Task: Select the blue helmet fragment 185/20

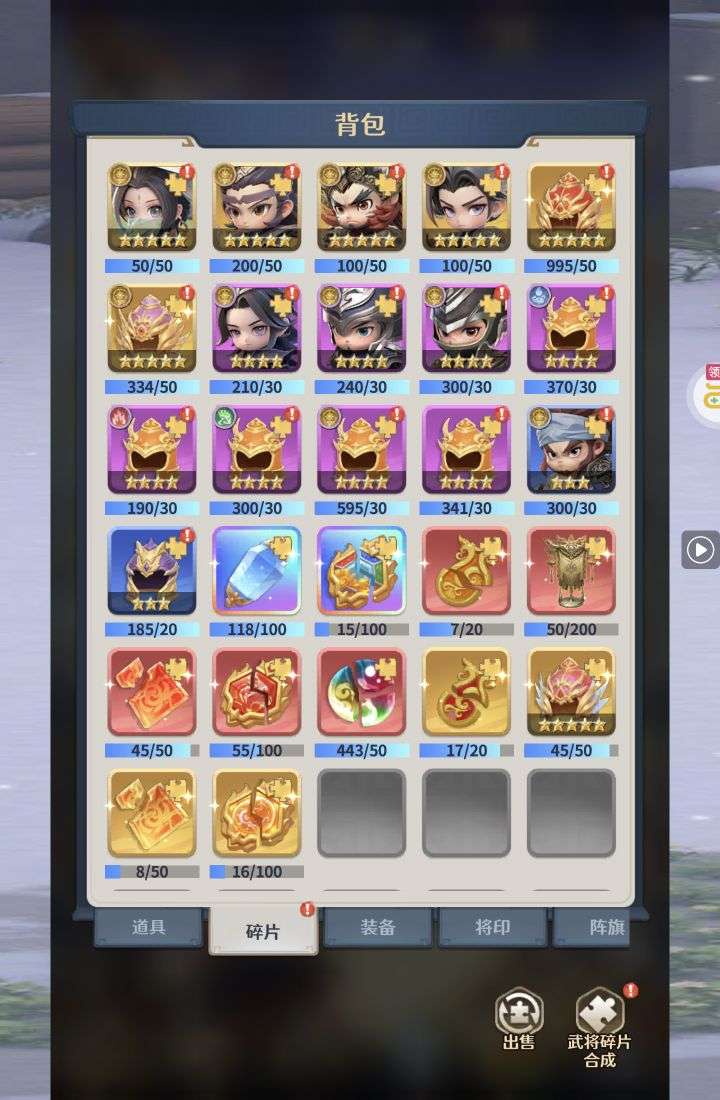Action: tap(152, 570)
